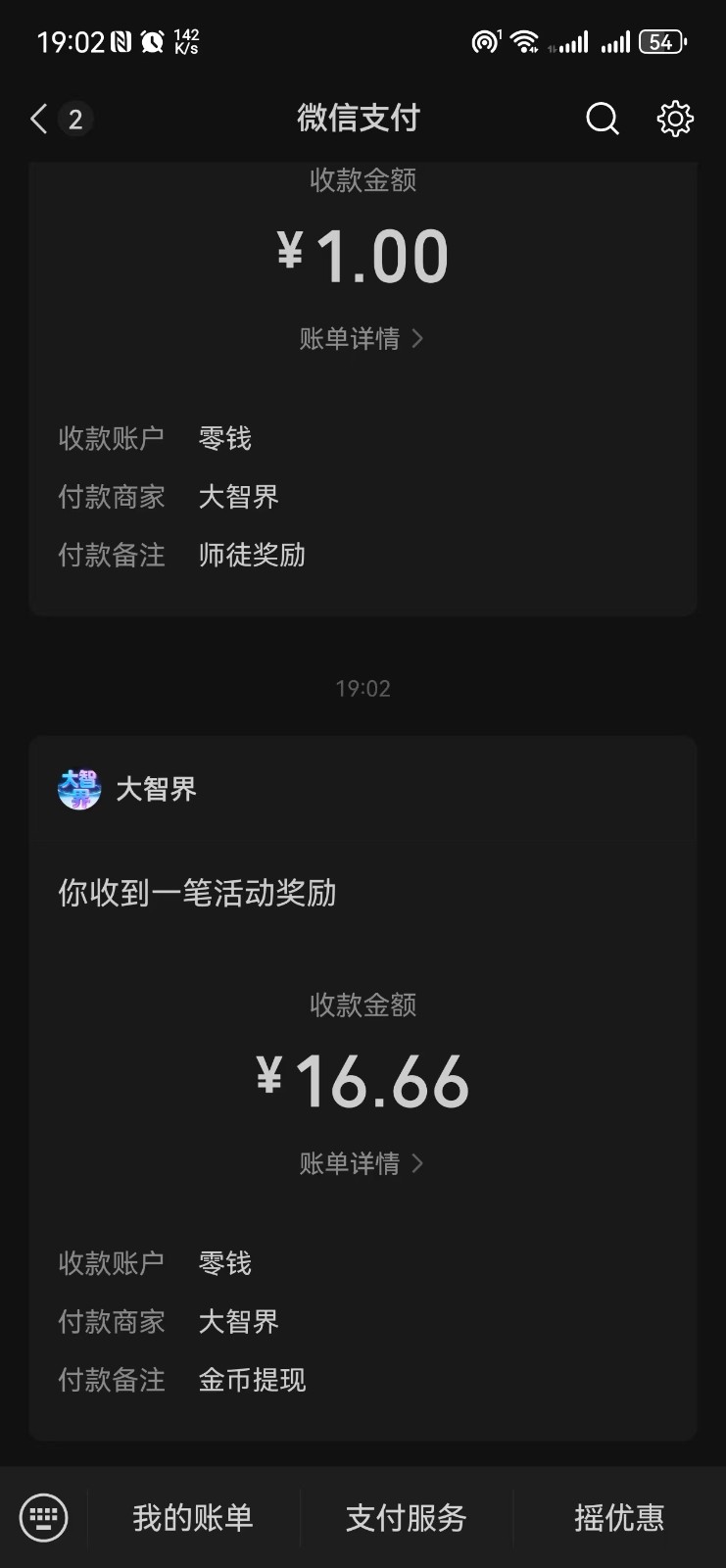Open the settings gear icon

(674, 119)
